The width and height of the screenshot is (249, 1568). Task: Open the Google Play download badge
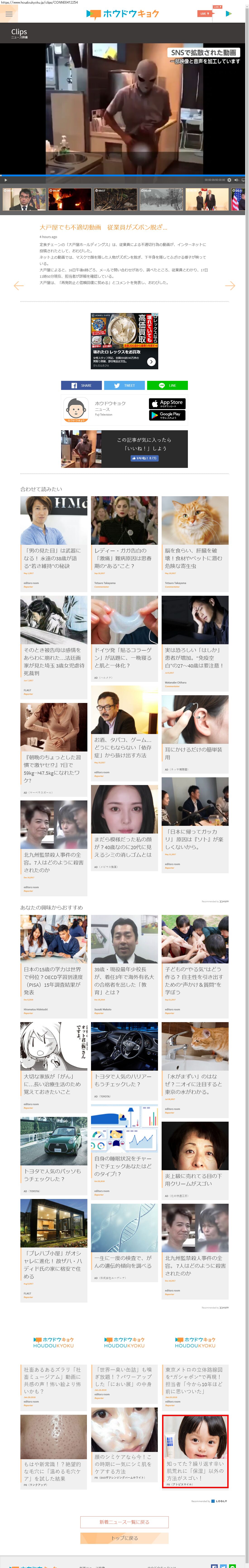[167, 415]
